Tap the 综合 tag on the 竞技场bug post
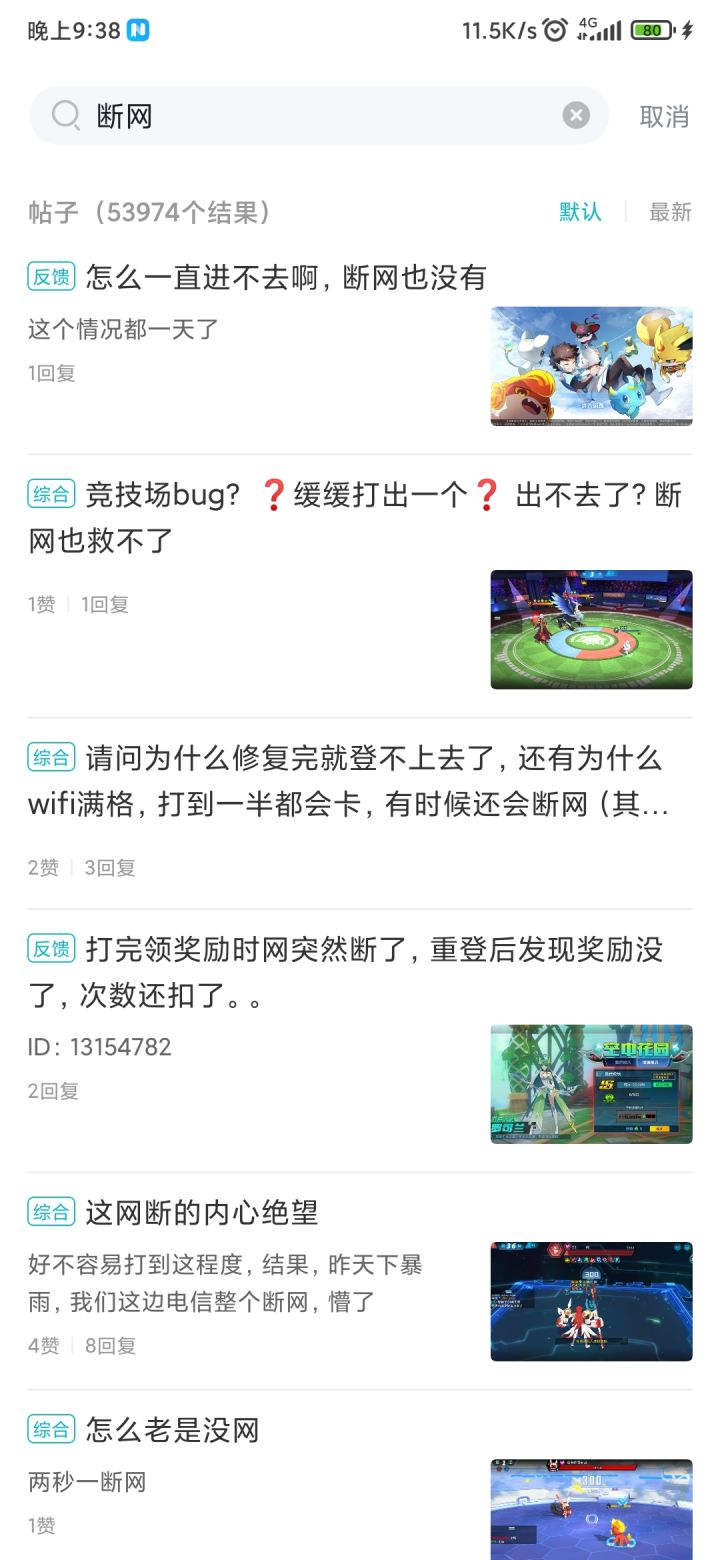The image size is (720, 1560). 51,494
